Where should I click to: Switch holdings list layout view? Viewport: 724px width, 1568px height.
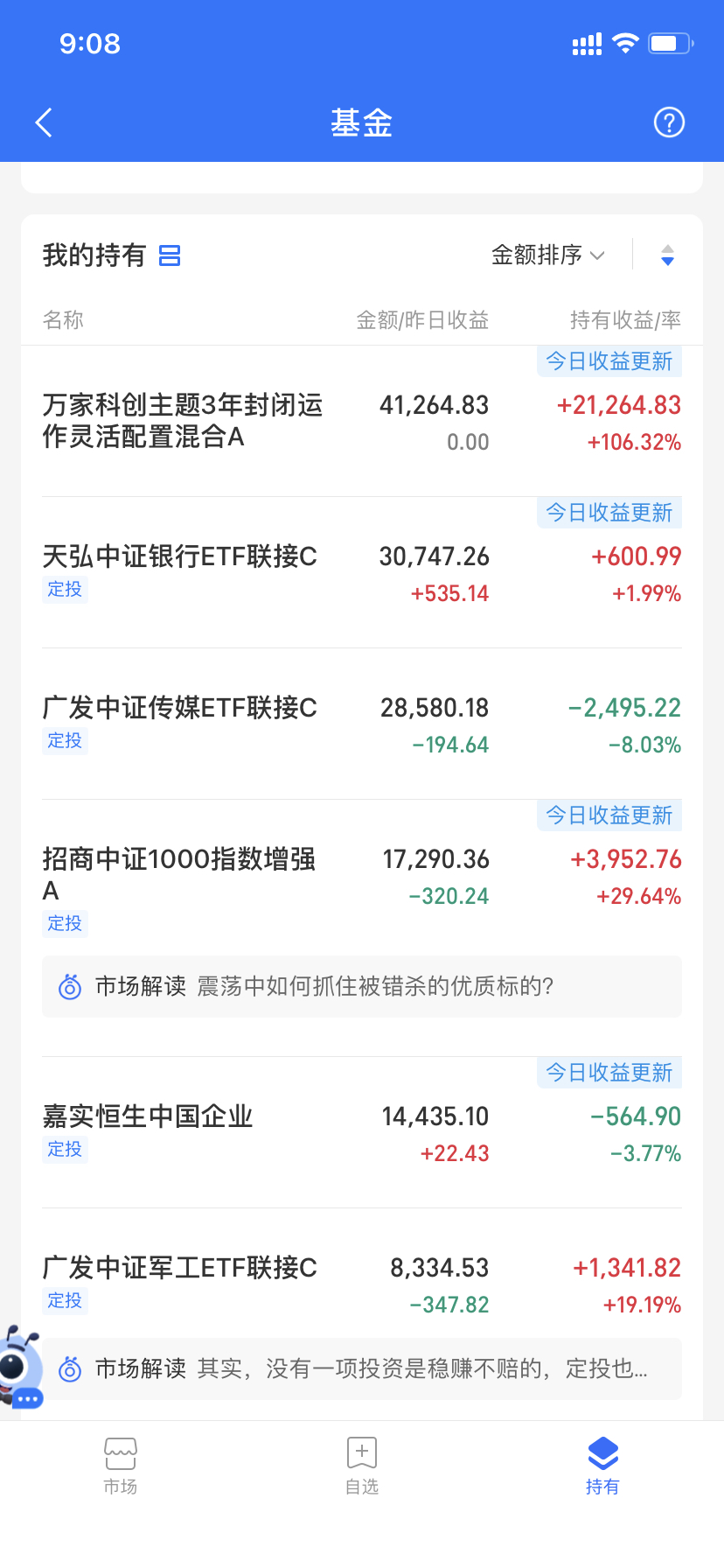click(x=170, y=255)
